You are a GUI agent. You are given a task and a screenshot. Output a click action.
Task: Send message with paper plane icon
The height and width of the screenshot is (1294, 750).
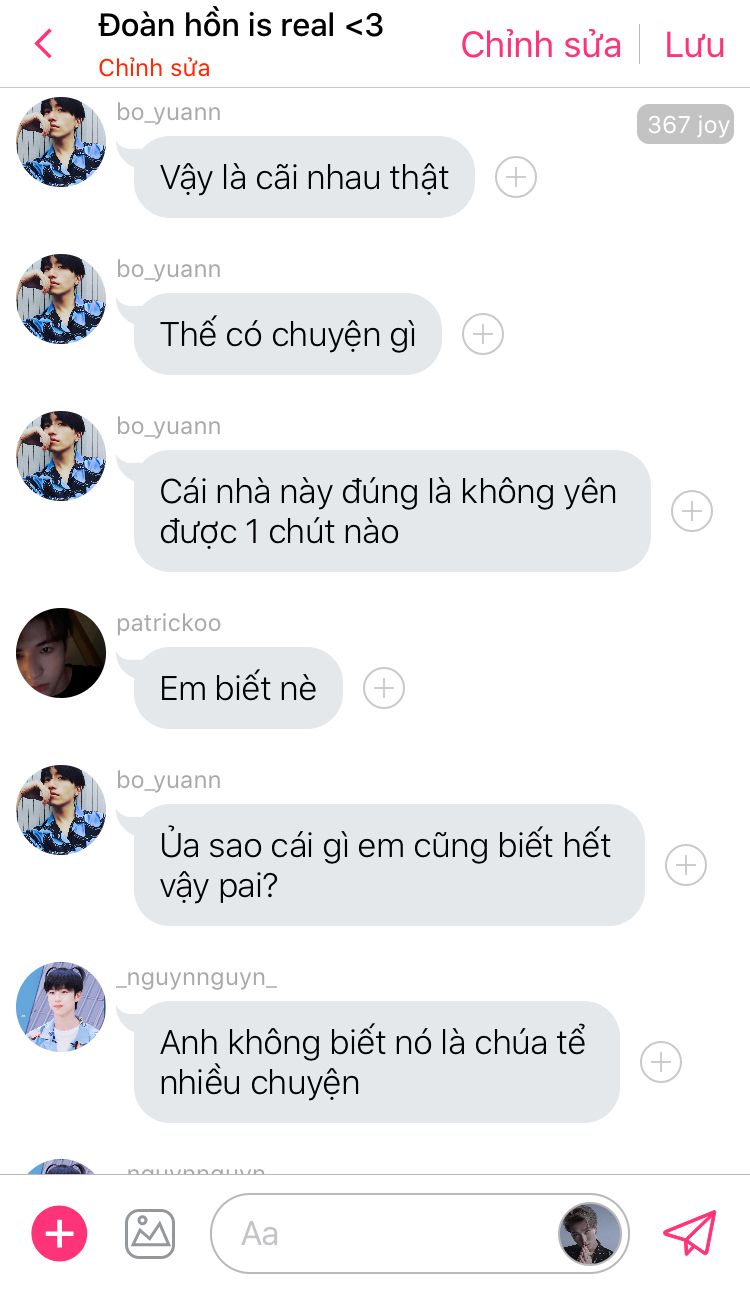point(690,1234)
